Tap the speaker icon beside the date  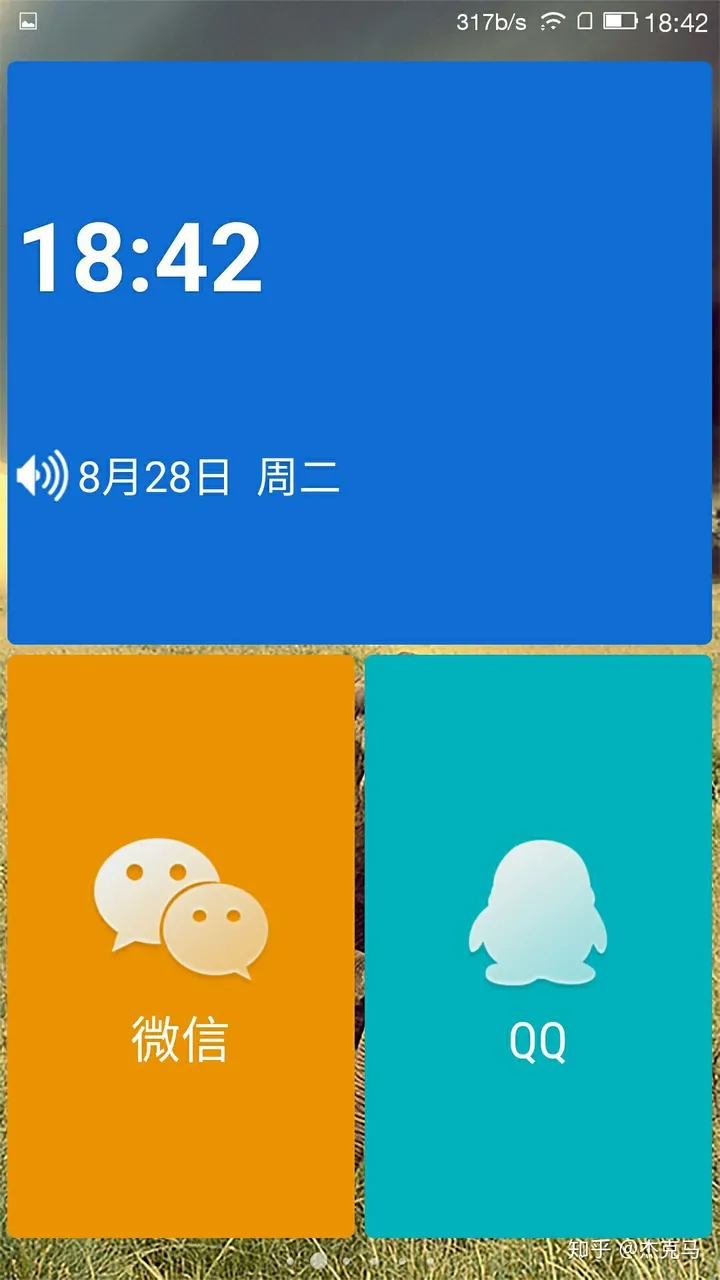click(41, 476)
